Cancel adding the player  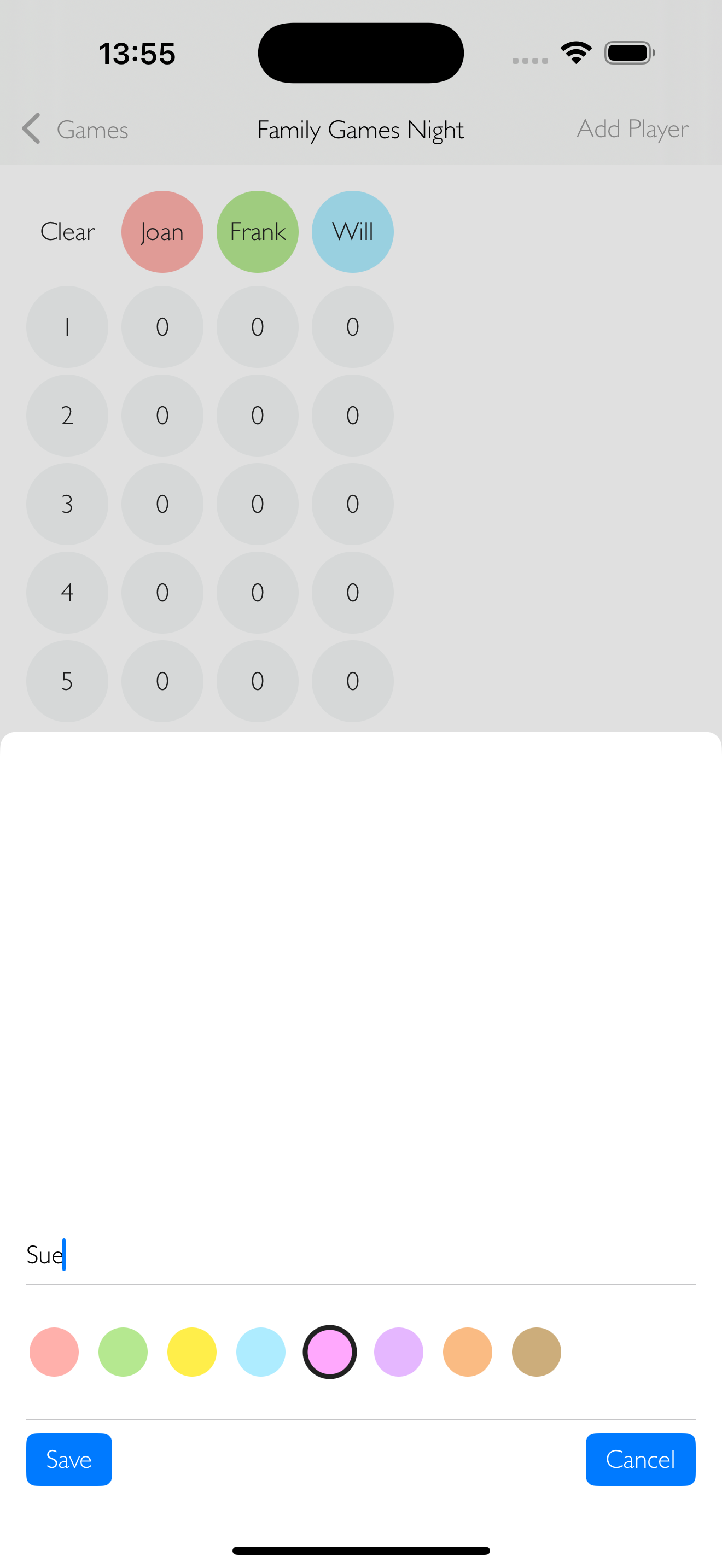click(640, 1459)
